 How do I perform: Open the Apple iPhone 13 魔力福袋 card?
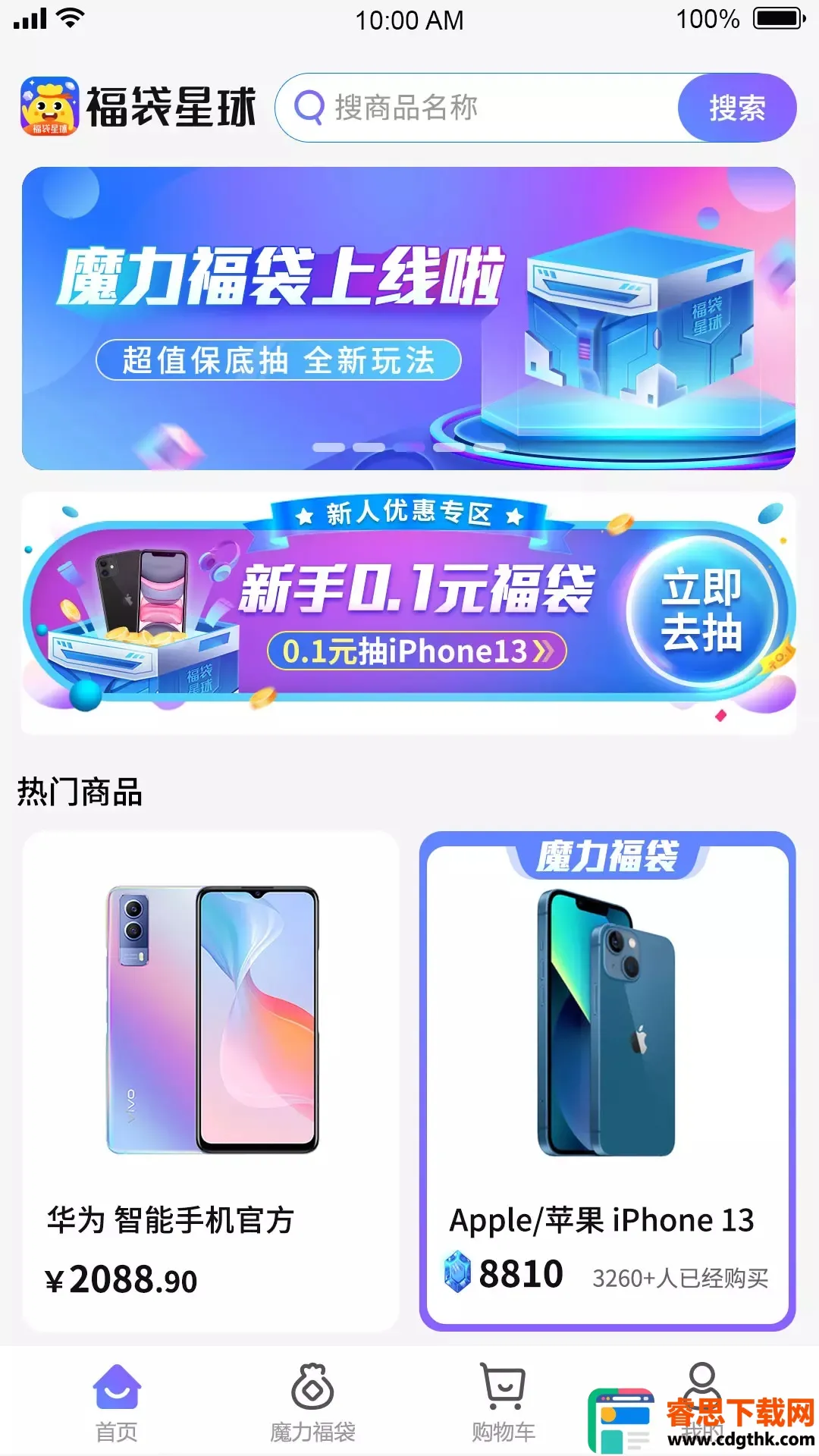click(607, 1081)
